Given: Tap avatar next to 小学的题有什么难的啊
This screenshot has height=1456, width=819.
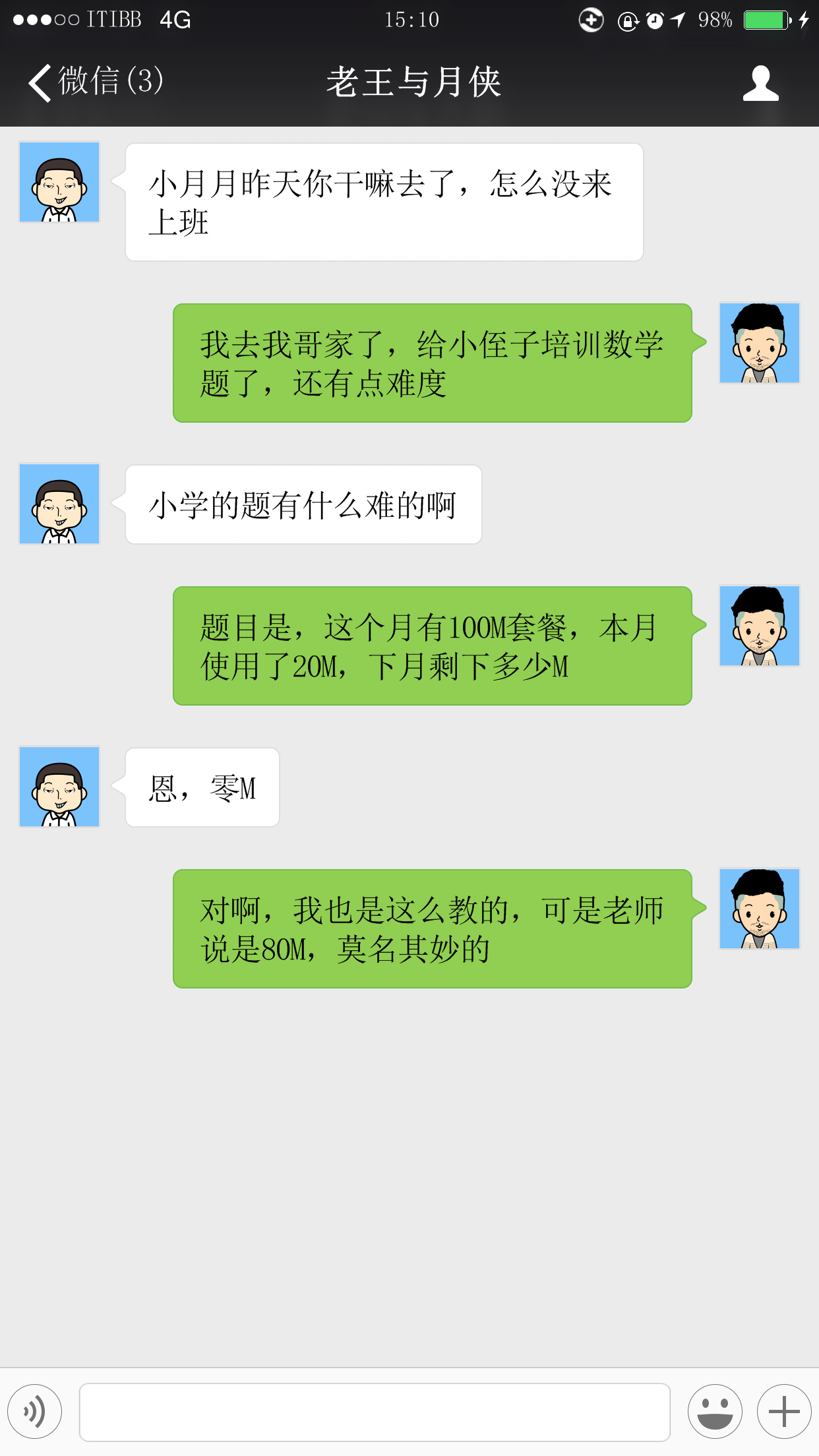Looking at the screenshot, I should (x=59, y=504).
